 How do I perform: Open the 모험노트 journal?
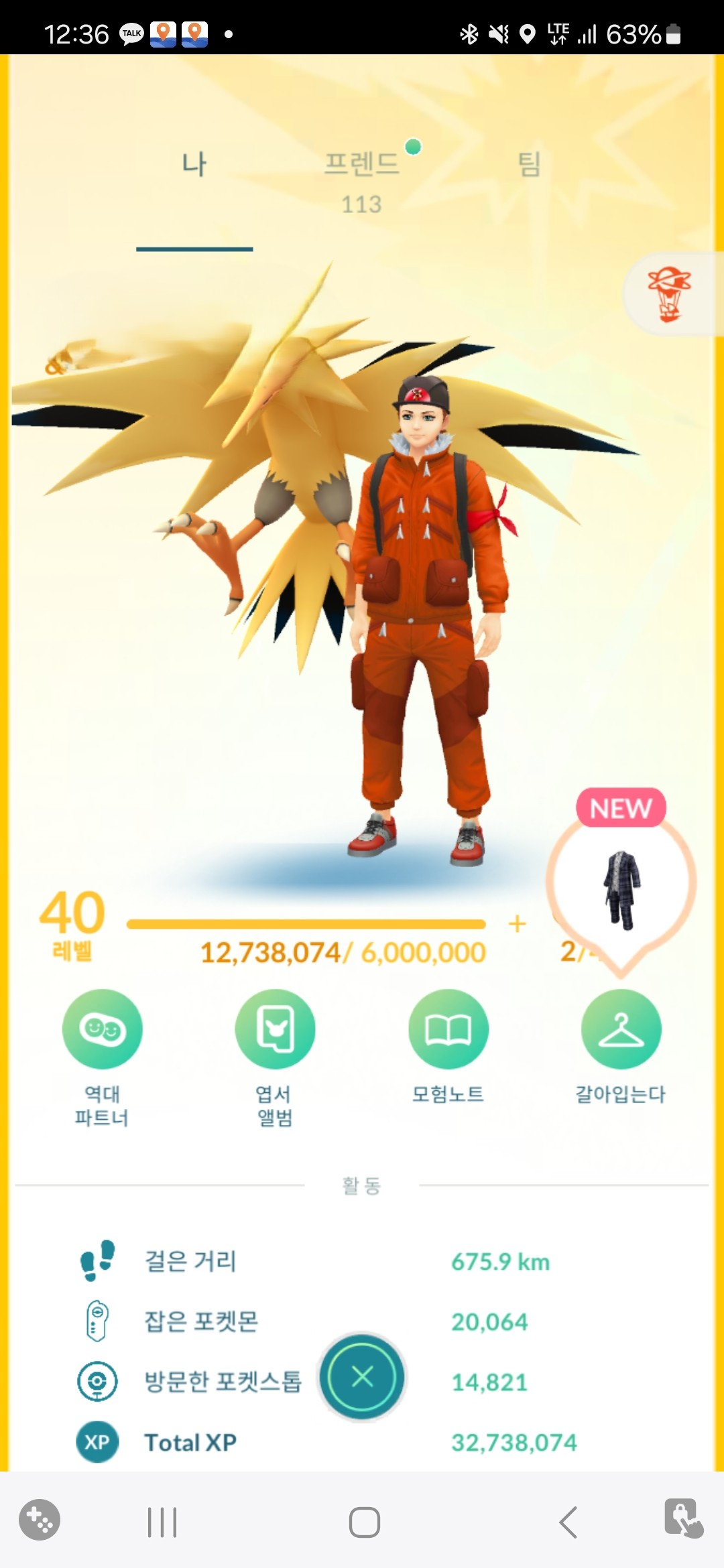(x=448, y=1029)
